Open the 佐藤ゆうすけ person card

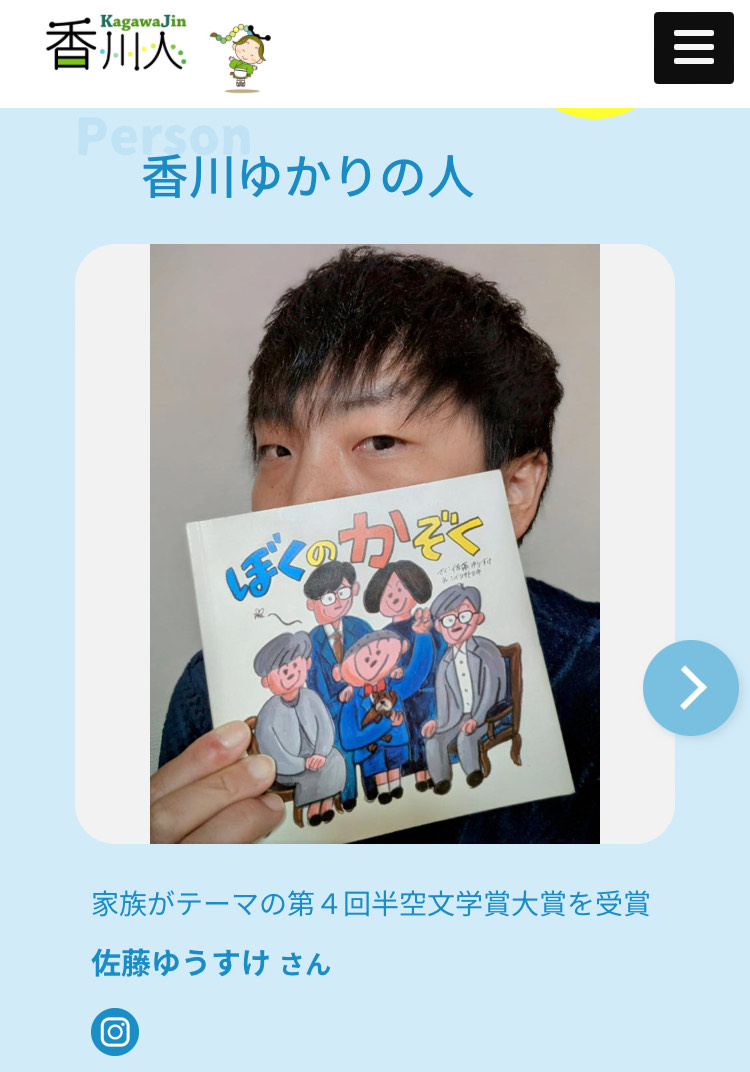(x=374, y=545)
